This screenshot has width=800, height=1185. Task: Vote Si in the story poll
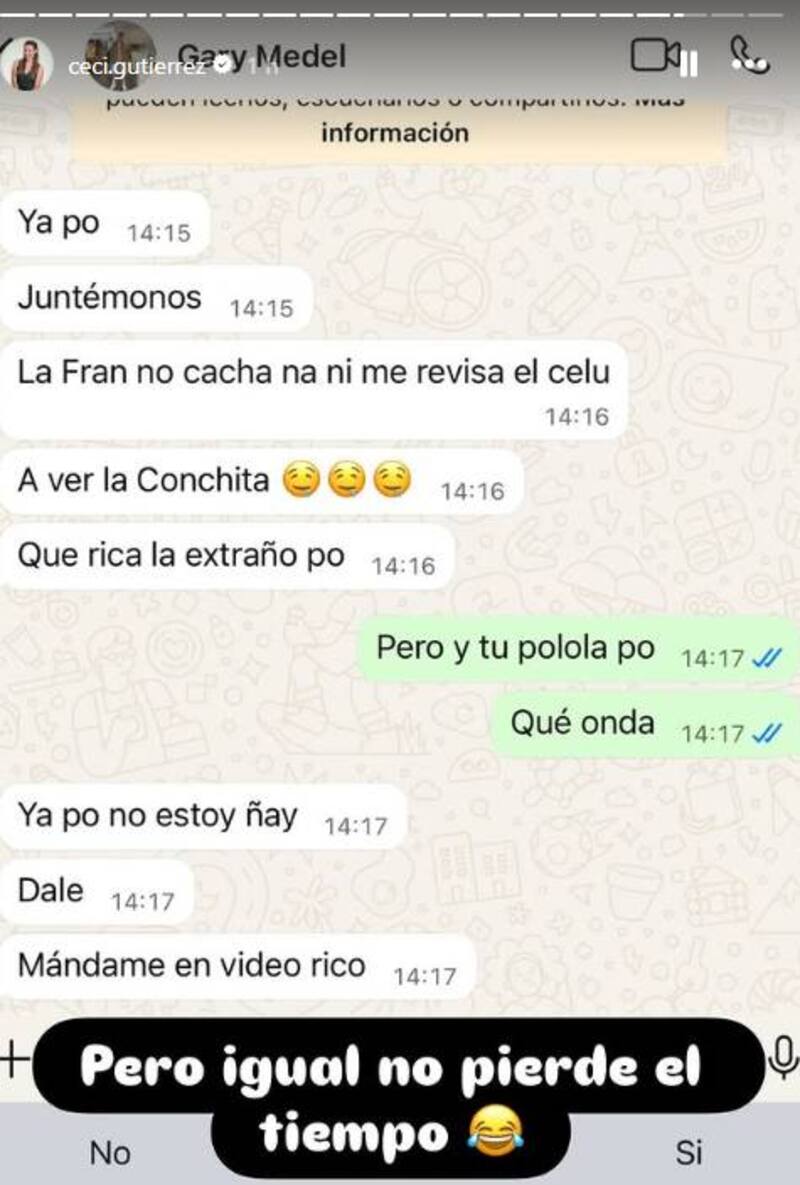[x=688, y=1152]
